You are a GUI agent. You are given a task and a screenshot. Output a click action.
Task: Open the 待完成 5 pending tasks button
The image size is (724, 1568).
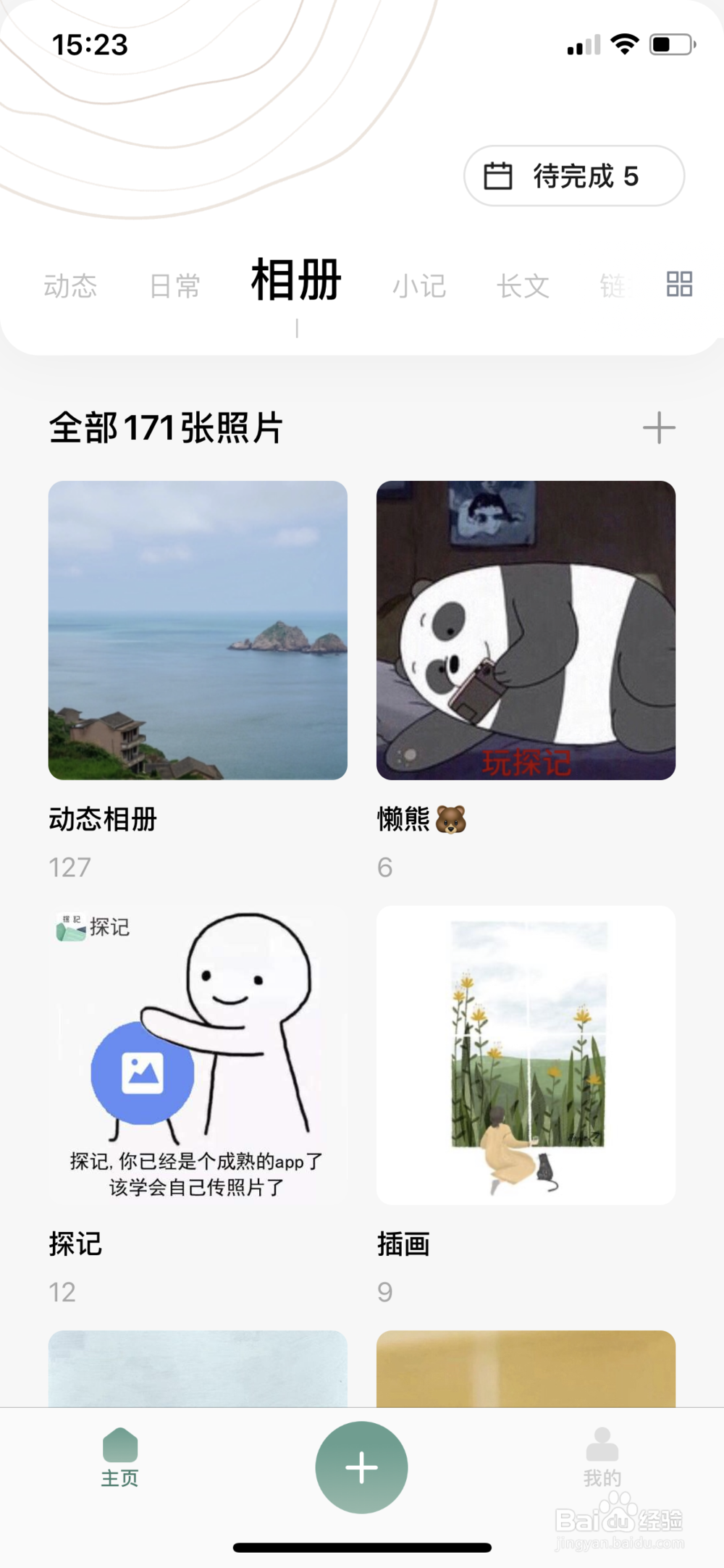(x=574, y=175)
